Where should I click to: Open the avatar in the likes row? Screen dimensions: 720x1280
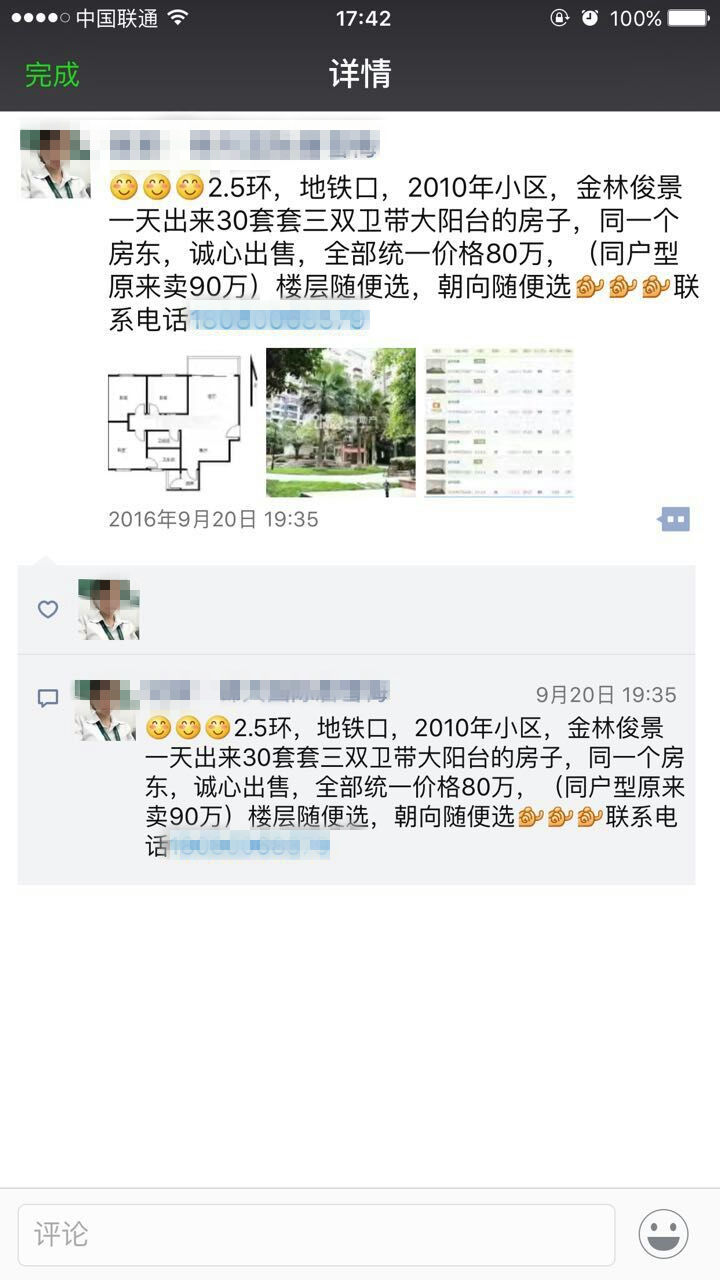coord(109,610)
